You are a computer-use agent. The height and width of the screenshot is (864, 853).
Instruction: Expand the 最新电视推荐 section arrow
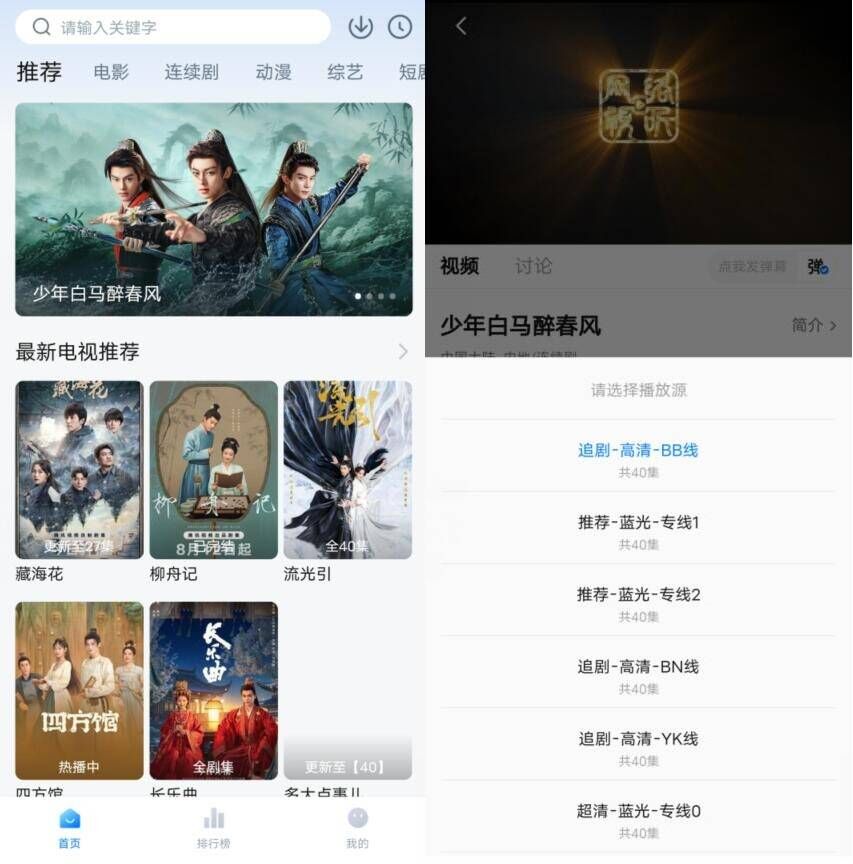click(403, 351)
